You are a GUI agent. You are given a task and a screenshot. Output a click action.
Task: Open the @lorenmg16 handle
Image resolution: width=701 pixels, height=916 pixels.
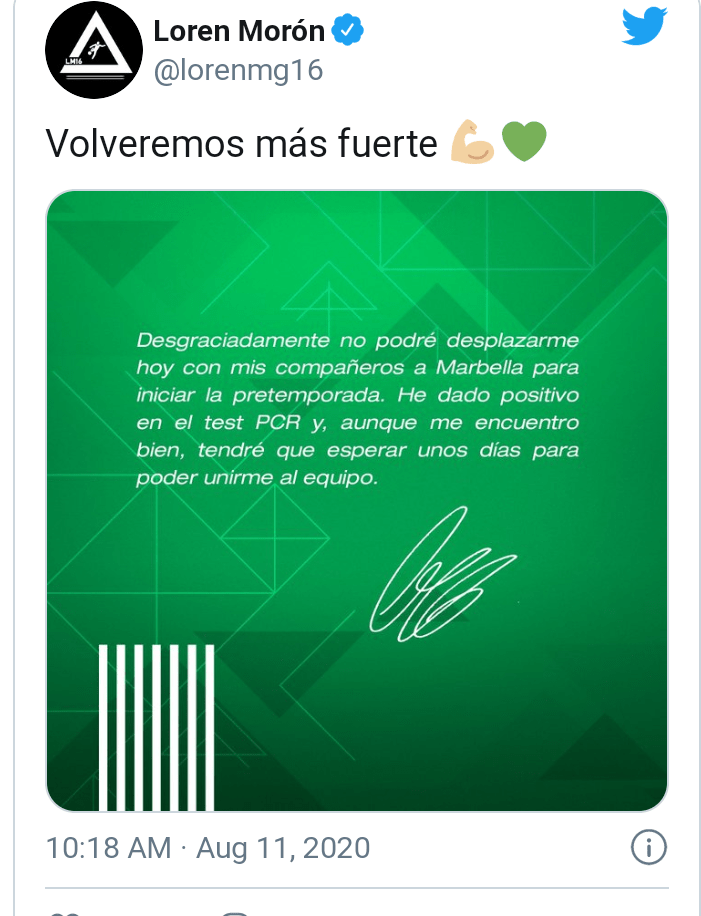238,71
